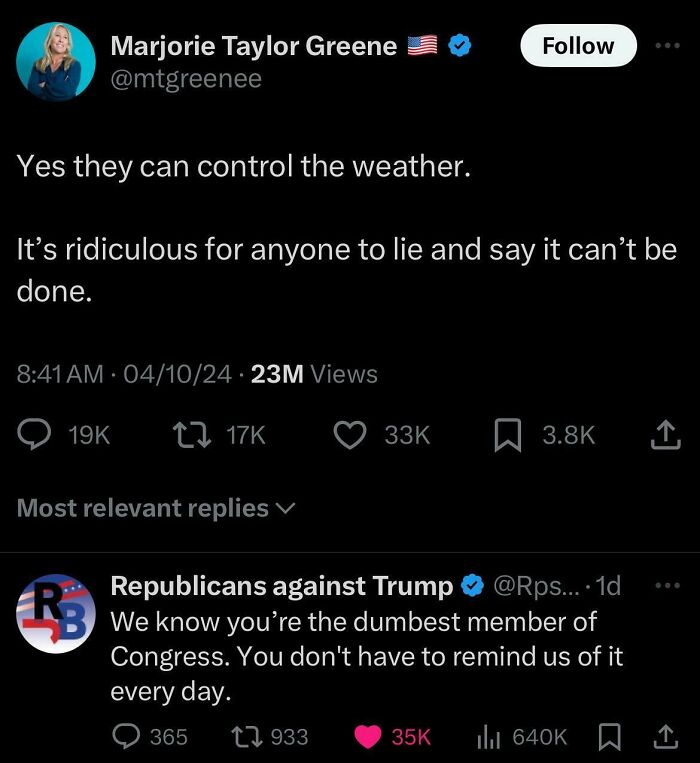Viewport: 700px width, 763px height.
Task: Open overflow menu on the main post
Action: click(x=665, y=46)
